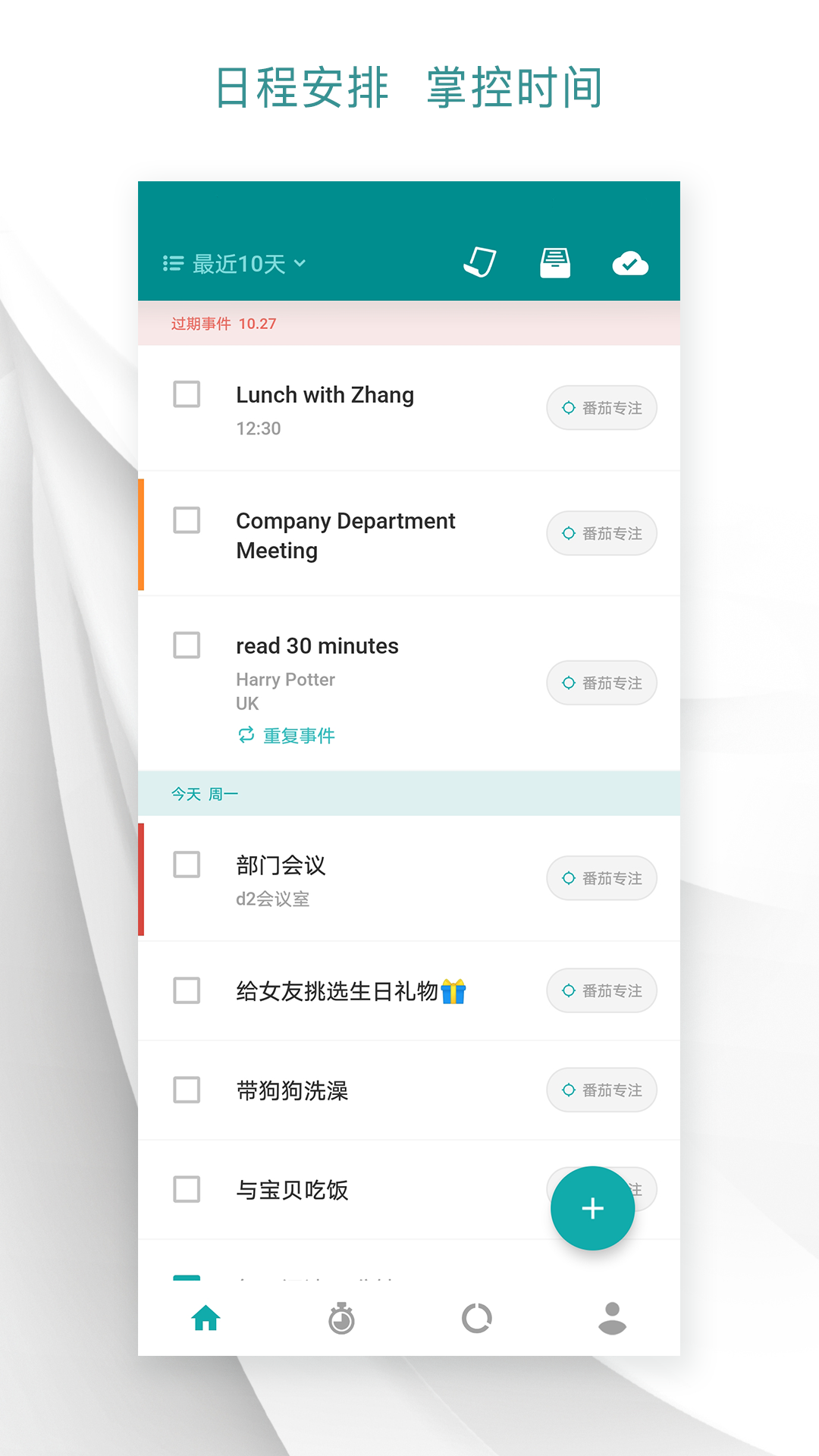The image size is (819, 1456).
Task: Click the pomodoro target icon on Lunch with Zhang
Action: pyautogui.click(x=601, y=407)
